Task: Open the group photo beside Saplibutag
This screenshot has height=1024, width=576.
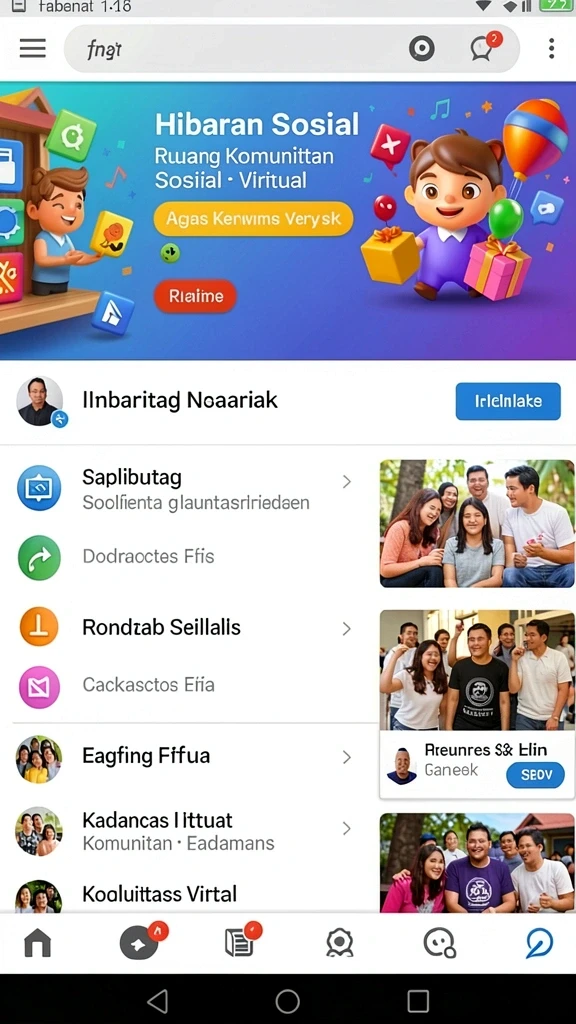Action: coord(477,523)
